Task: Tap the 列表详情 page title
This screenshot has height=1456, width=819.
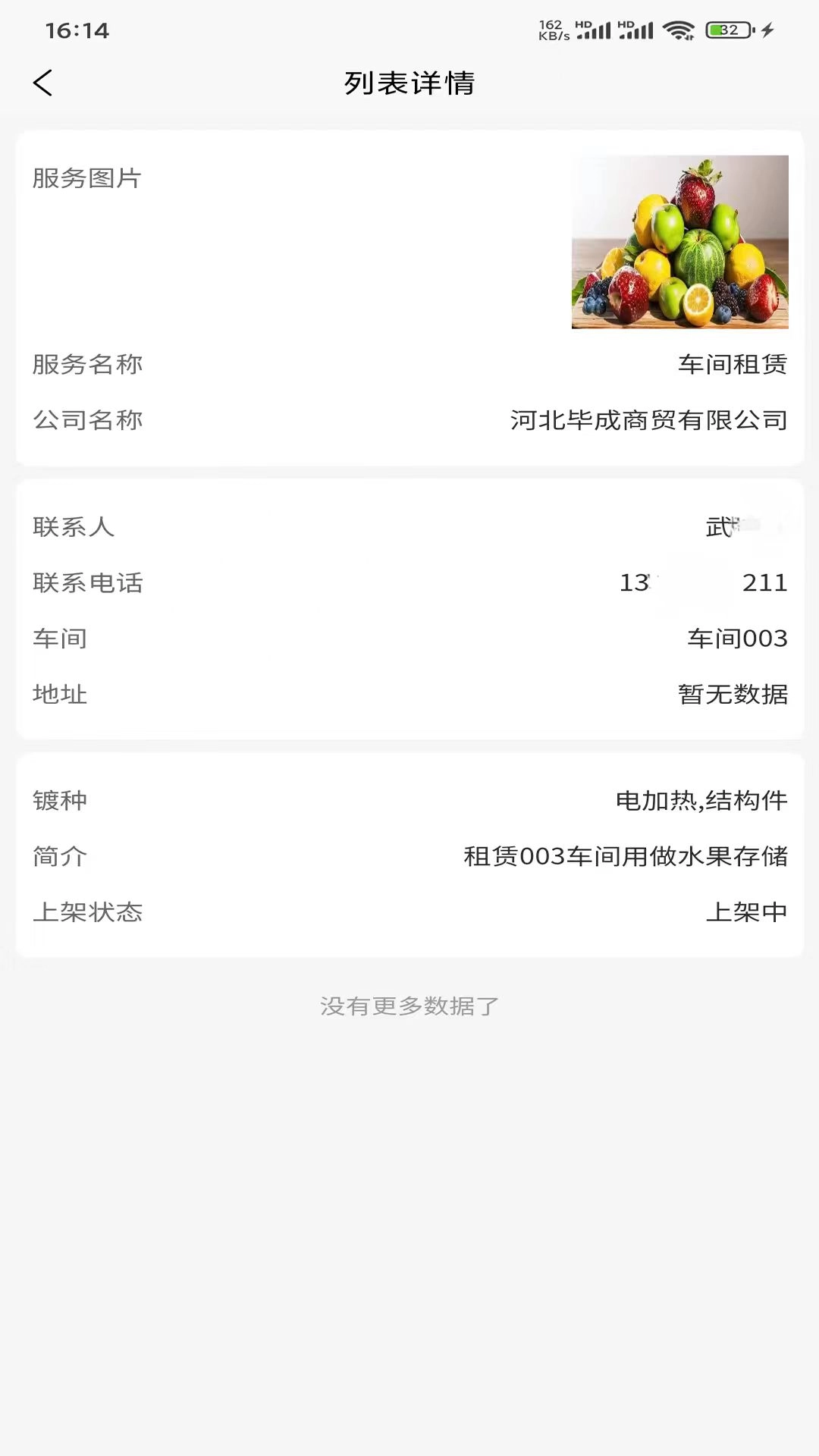Action: pos(408,84)
